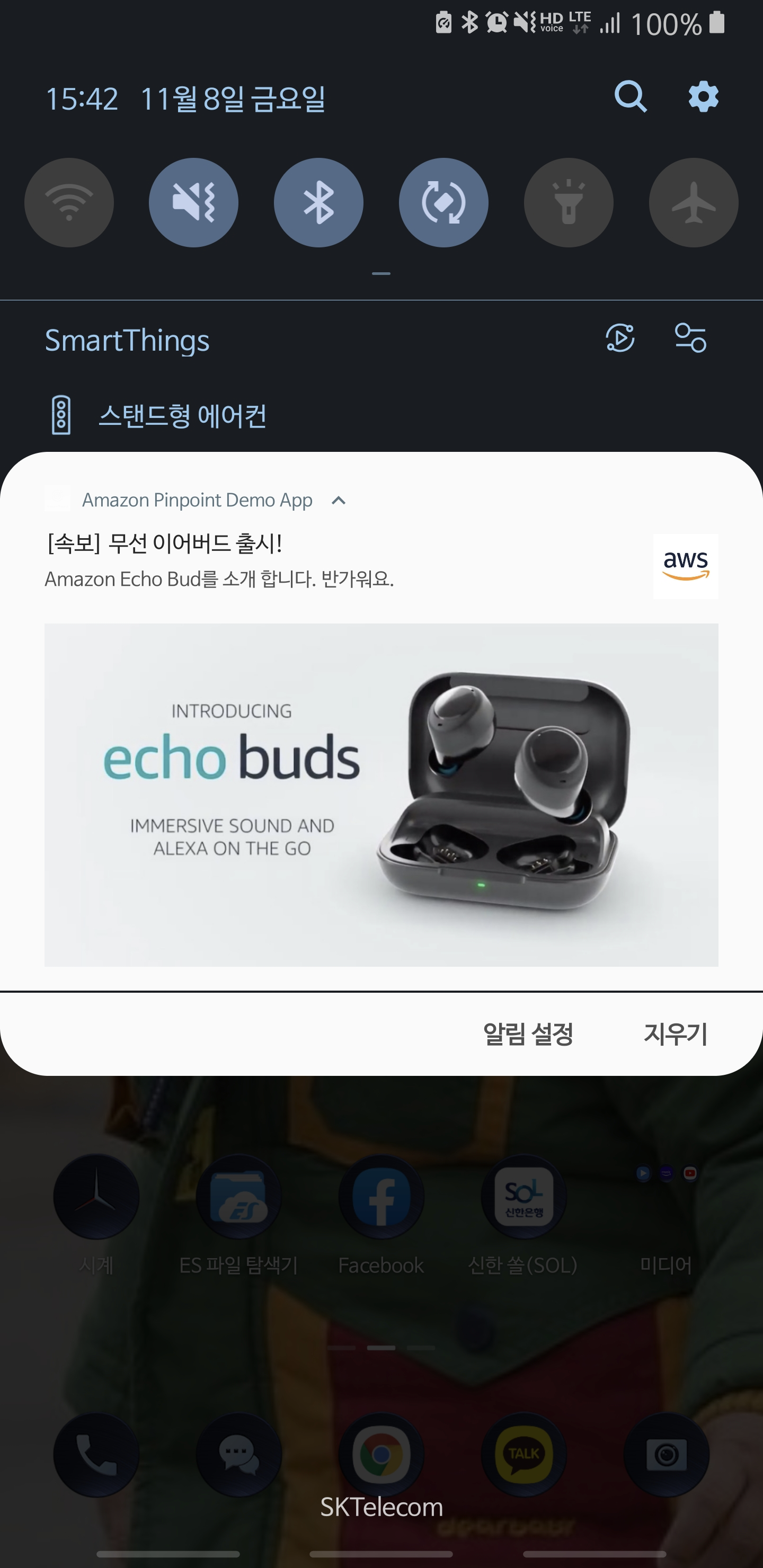Turn on the flashlight
763x1568 pixels.
click(568, 203)
